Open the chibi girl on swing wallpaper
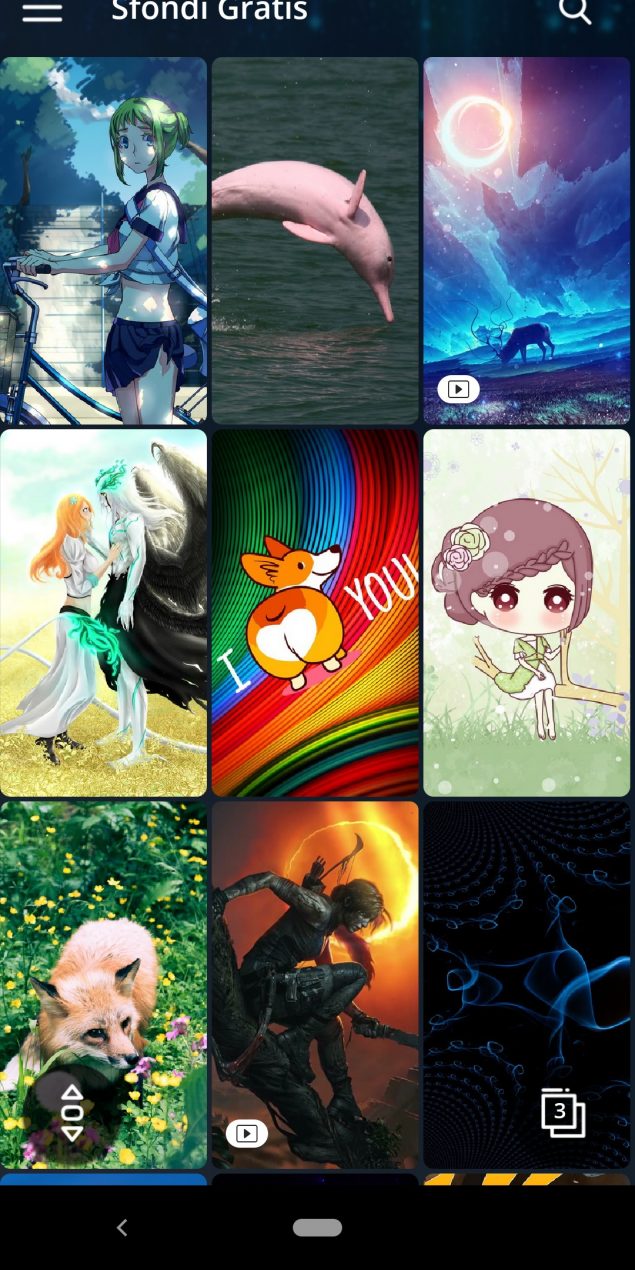This screenshot has width=635, height=1270. tap(527, 612)
